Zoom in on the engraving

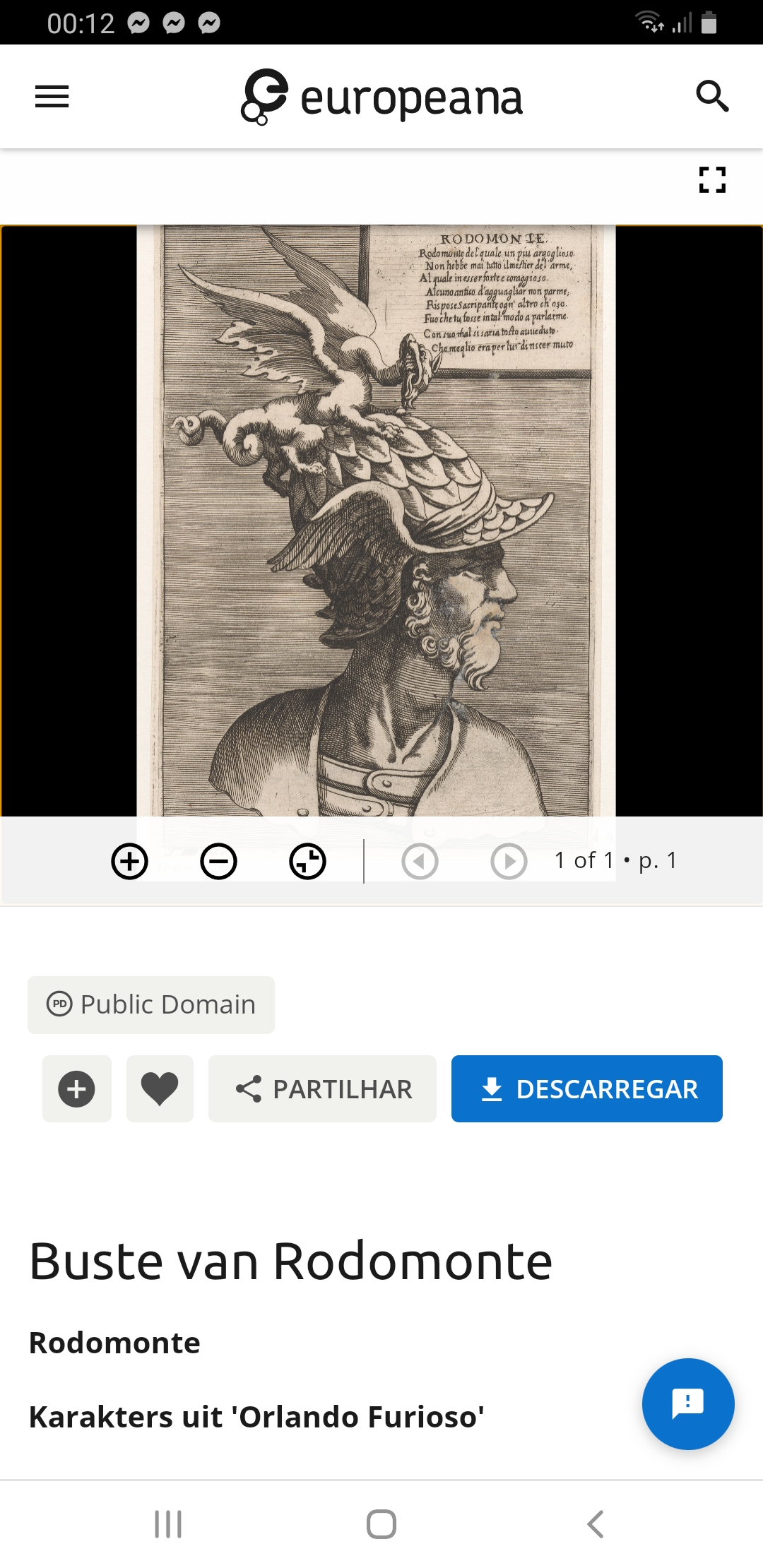(x=130, y=861)
